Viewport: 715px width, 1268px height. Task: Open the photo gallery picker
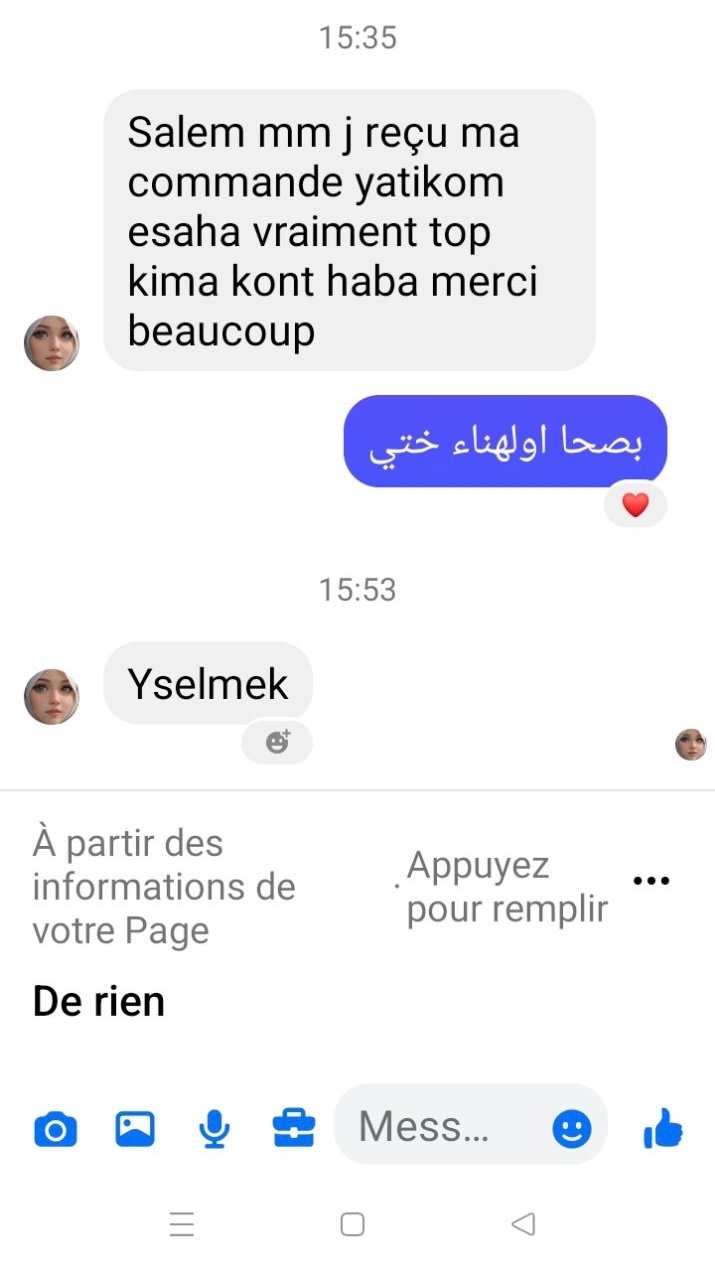point(135,1129)
